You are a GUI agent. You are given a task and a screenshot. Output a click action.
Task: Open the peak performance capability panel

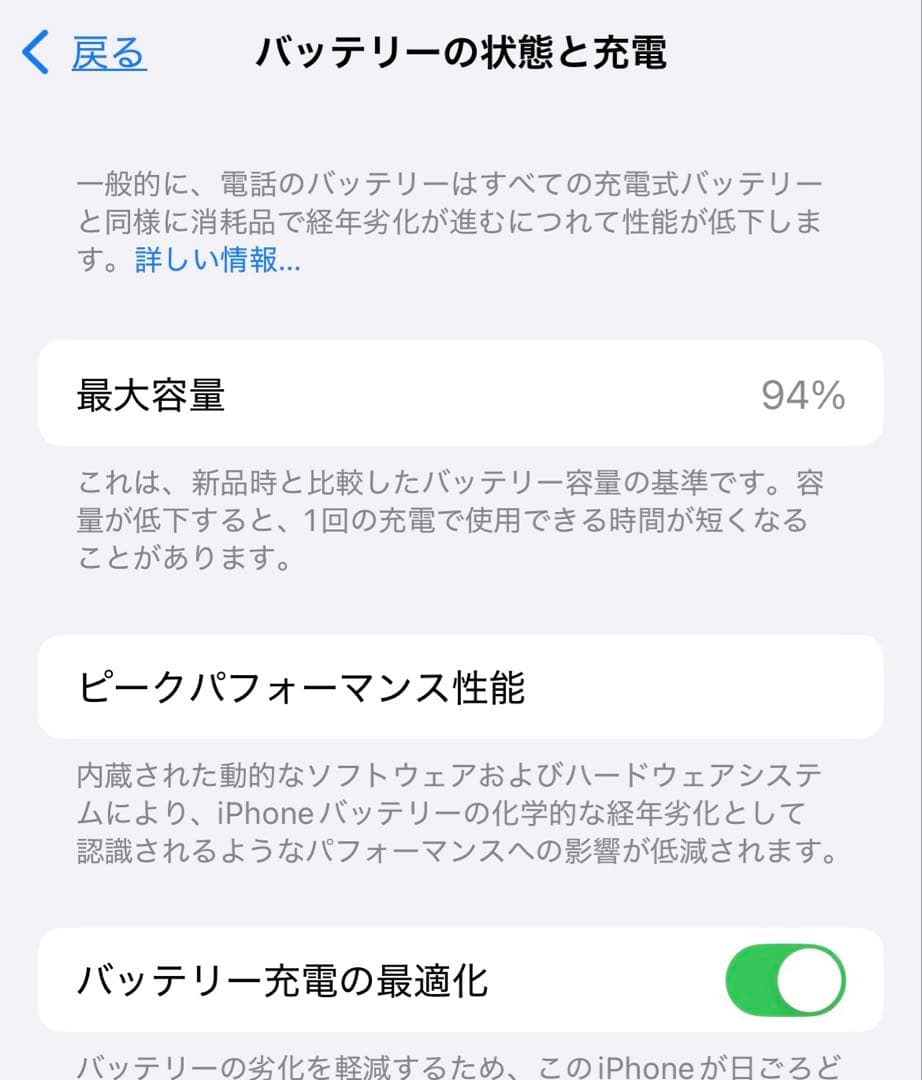tap(460, 688)
